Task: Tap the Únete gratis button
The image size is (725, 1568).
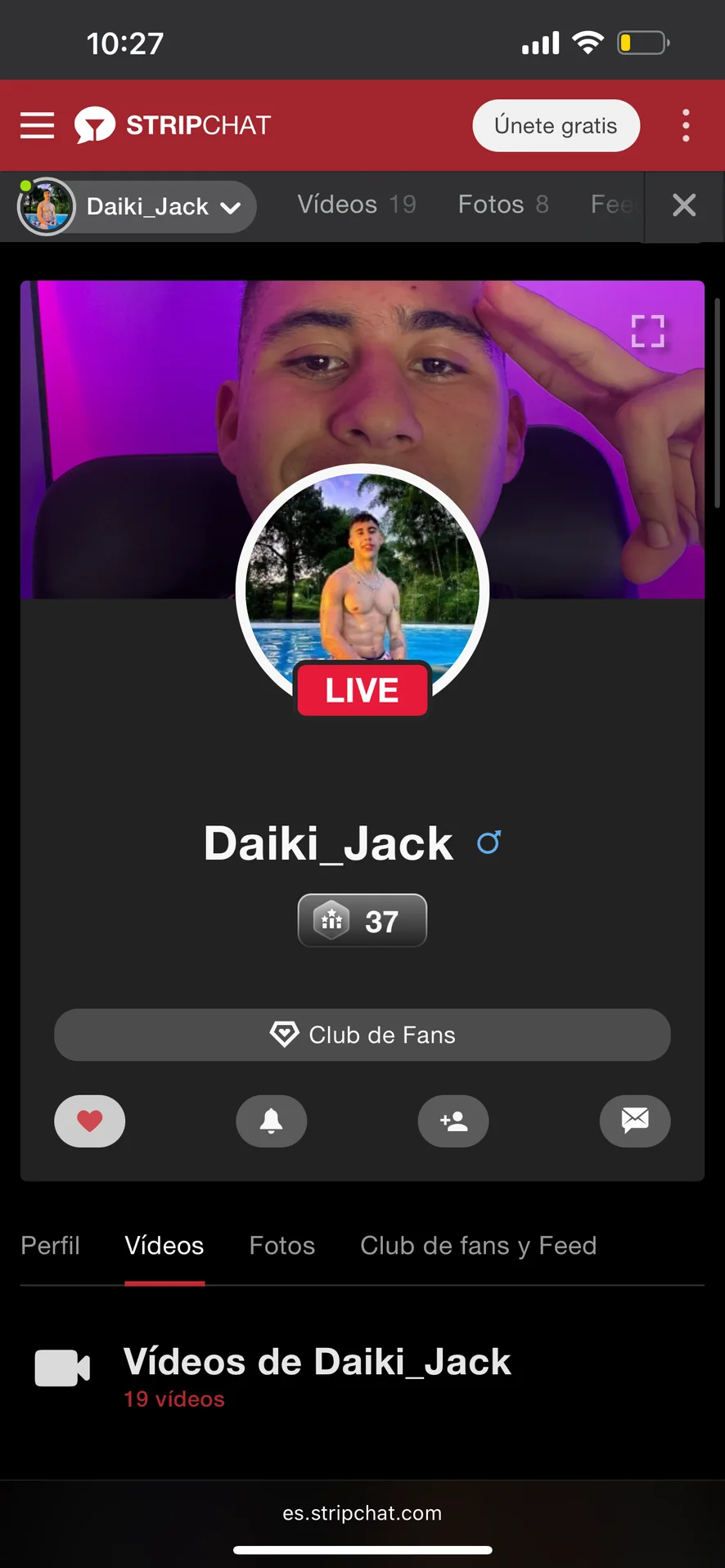Action: [556, 126]
